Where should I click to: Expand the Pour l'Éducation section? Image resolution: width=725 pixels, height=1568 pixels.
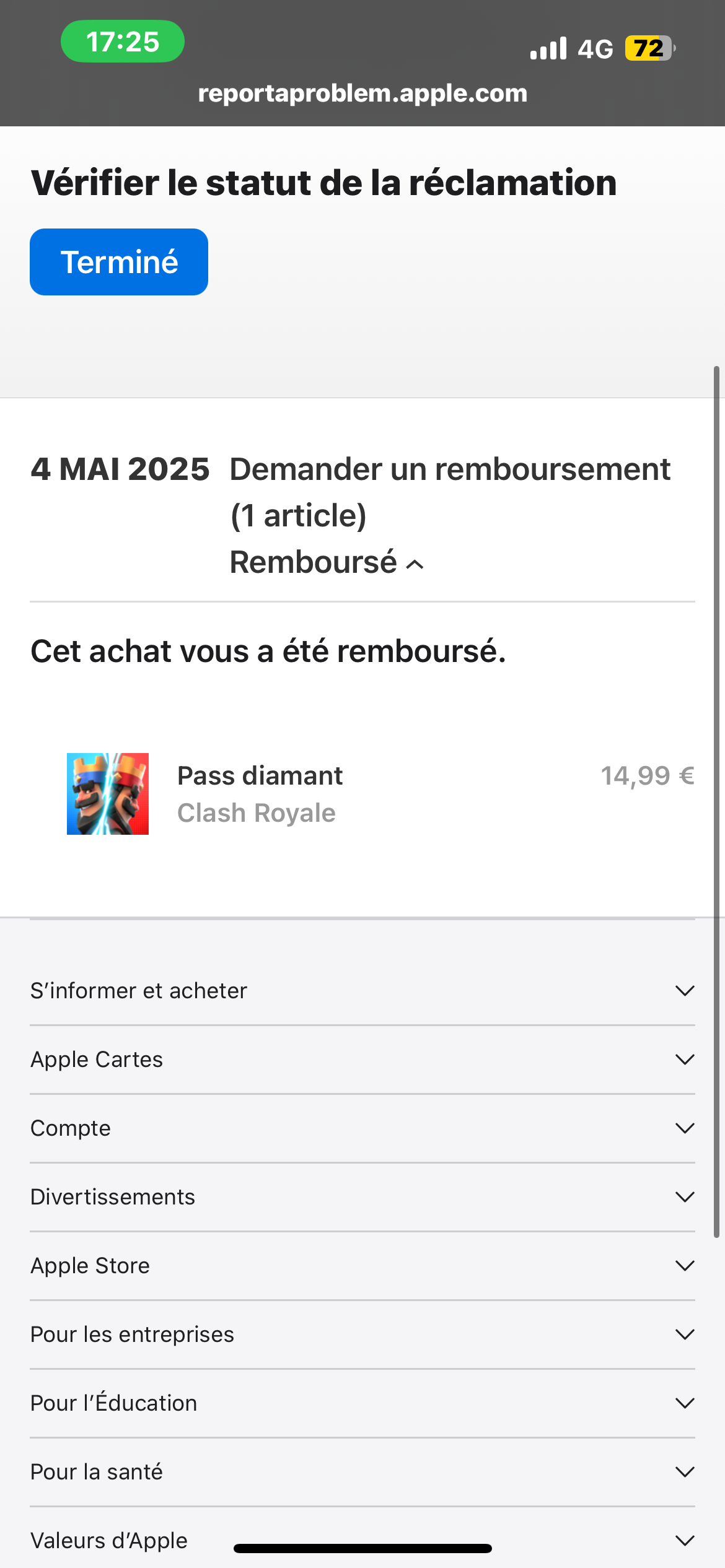(362, 1403)
